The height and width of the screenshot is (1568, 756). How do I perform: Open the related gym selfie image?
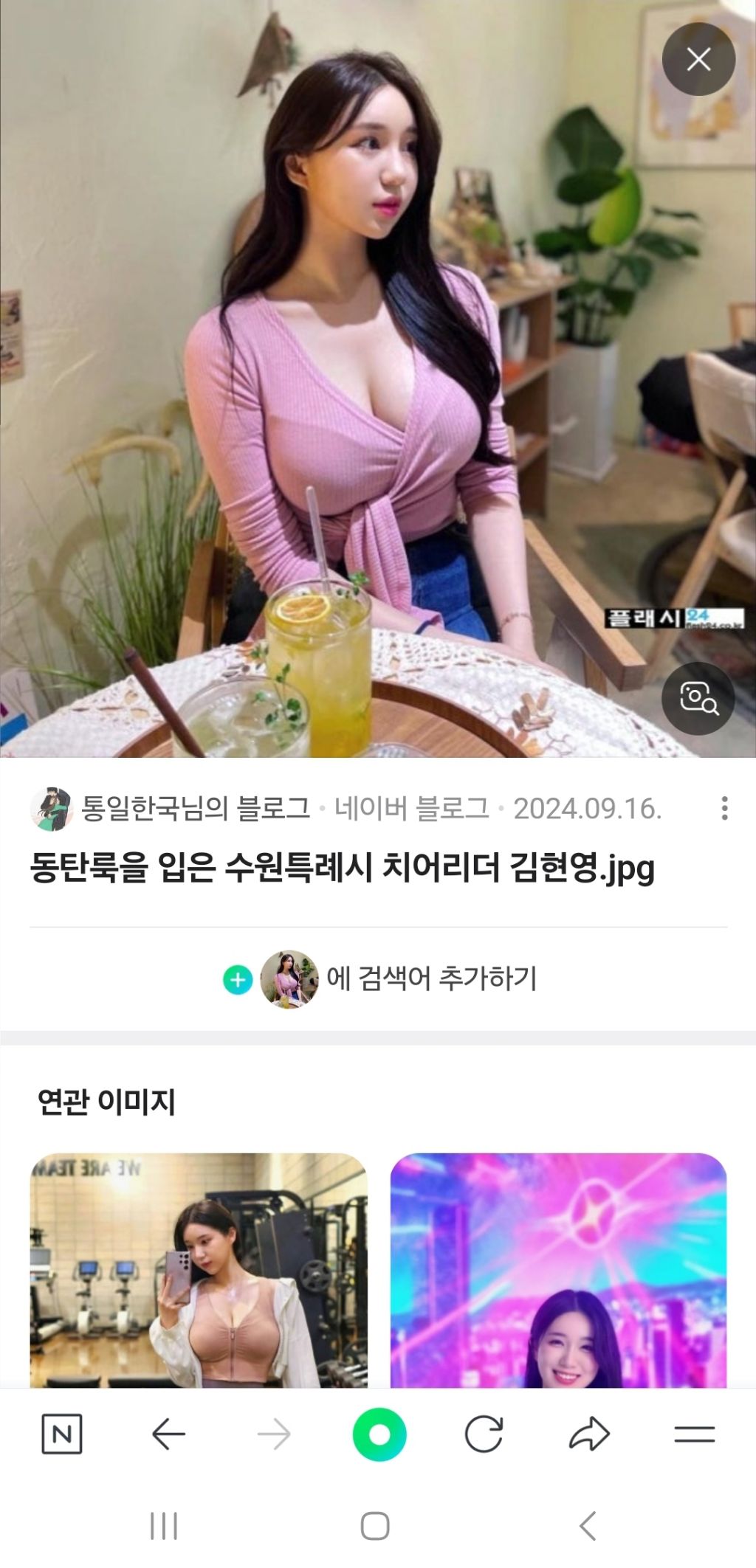coord(199,1270)
